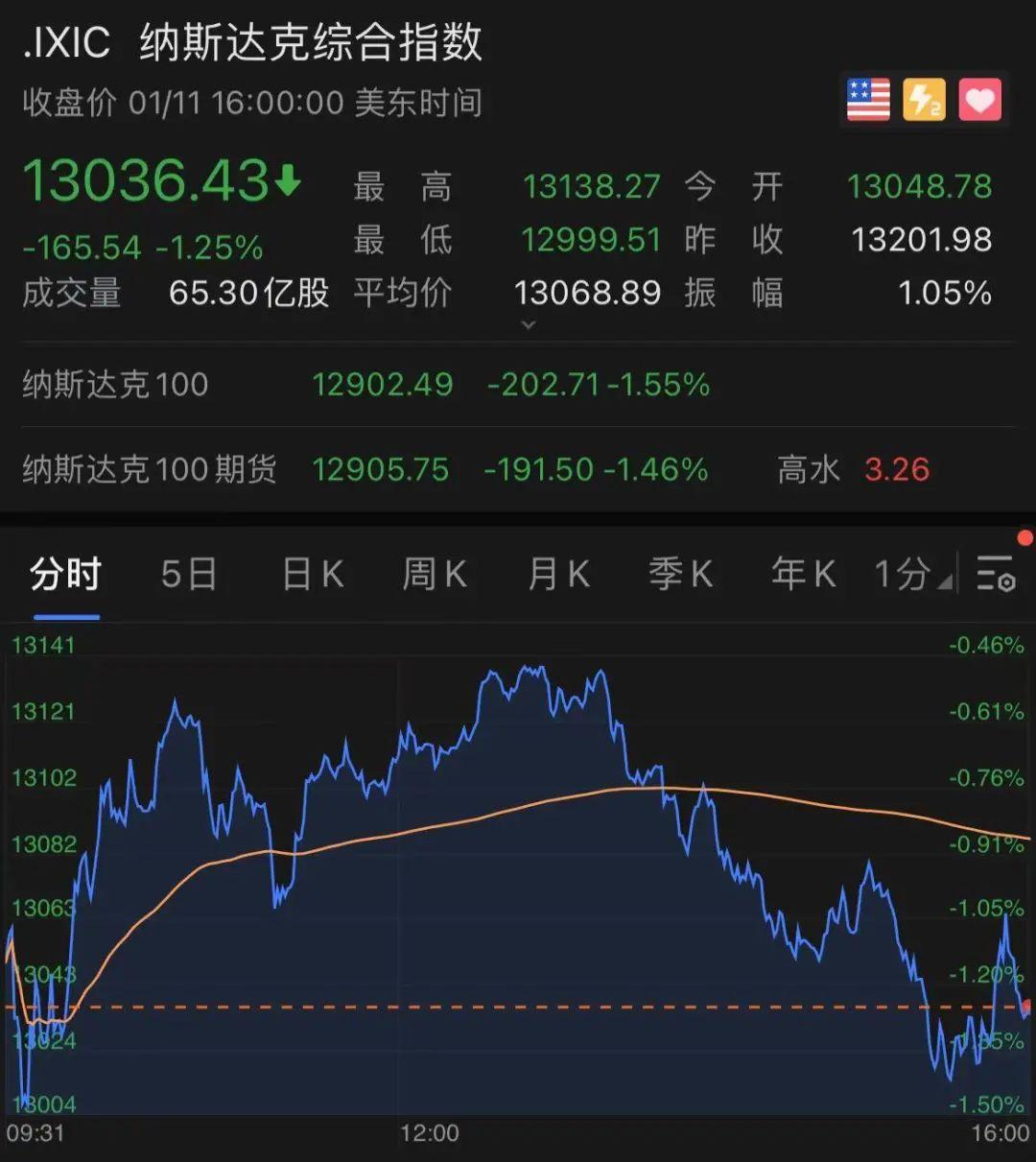Expand more quote details chevron
The height and width of the screenshot is (1162, 1036).
[x=527, y=325]
